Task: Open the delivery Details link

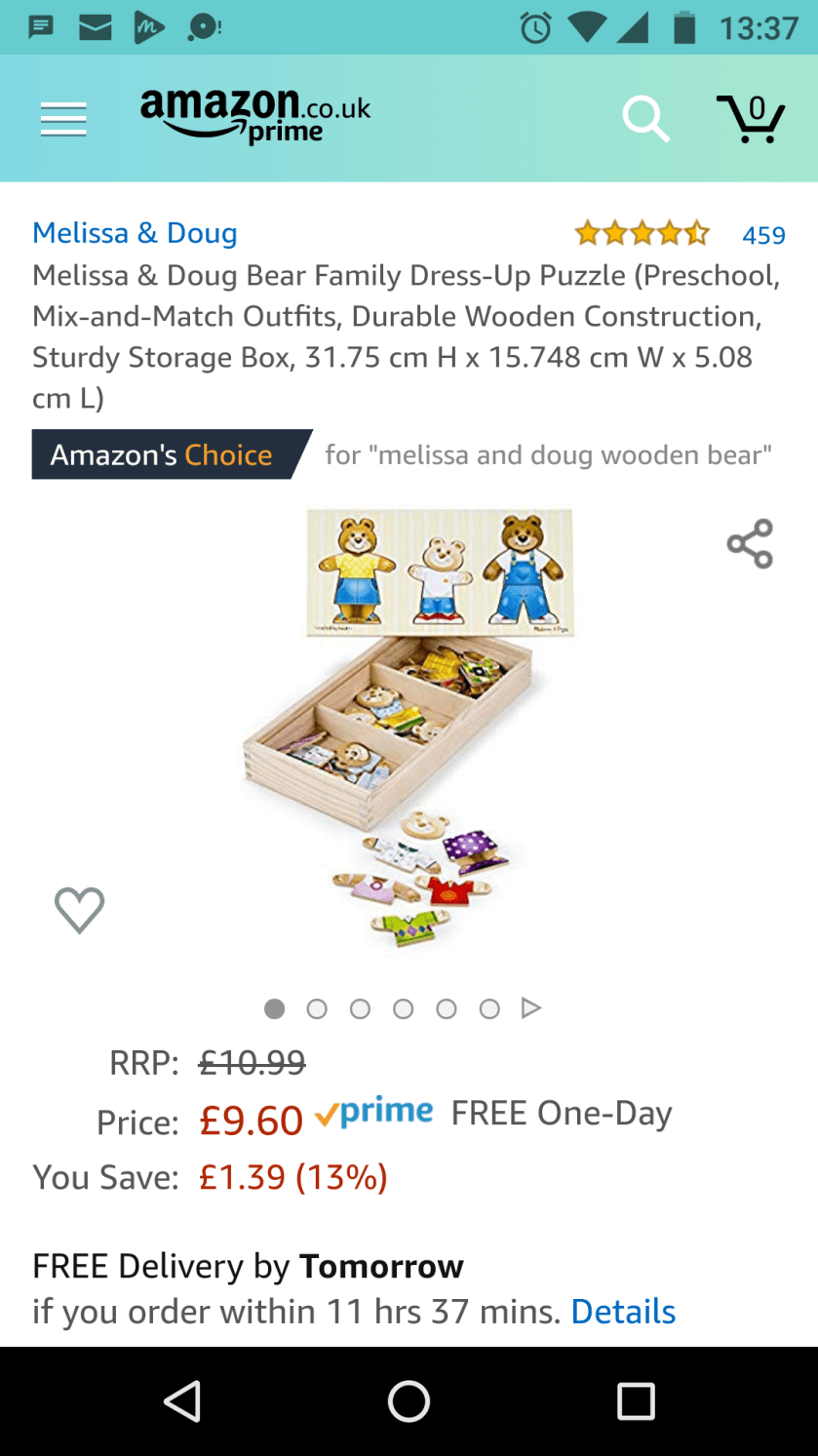Action: (x=623, y=1312)
